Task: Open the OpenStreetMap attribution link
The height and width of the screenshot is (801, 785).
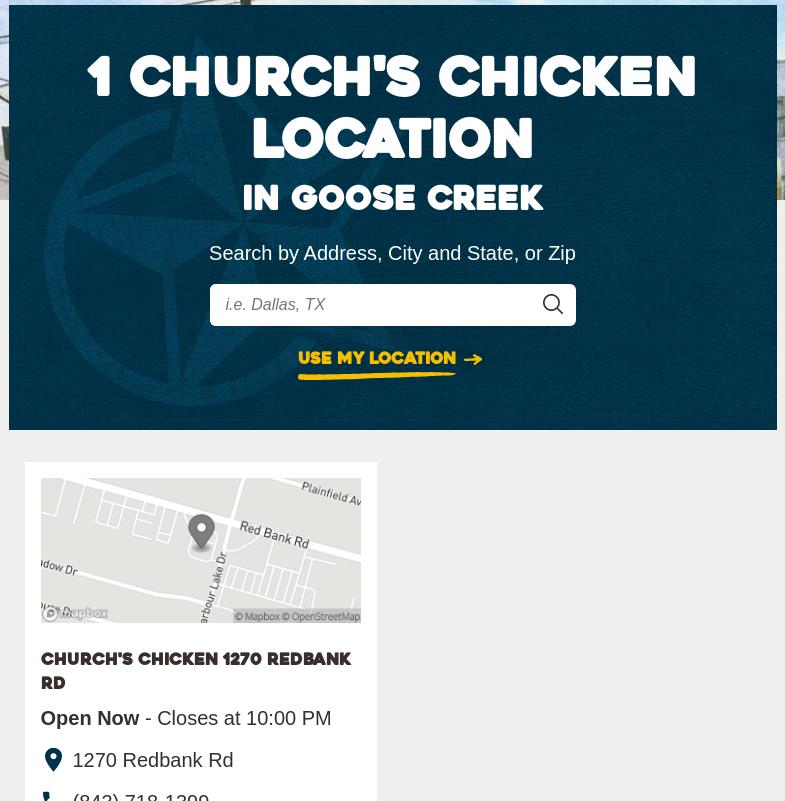Action: [x=322, y=617]
